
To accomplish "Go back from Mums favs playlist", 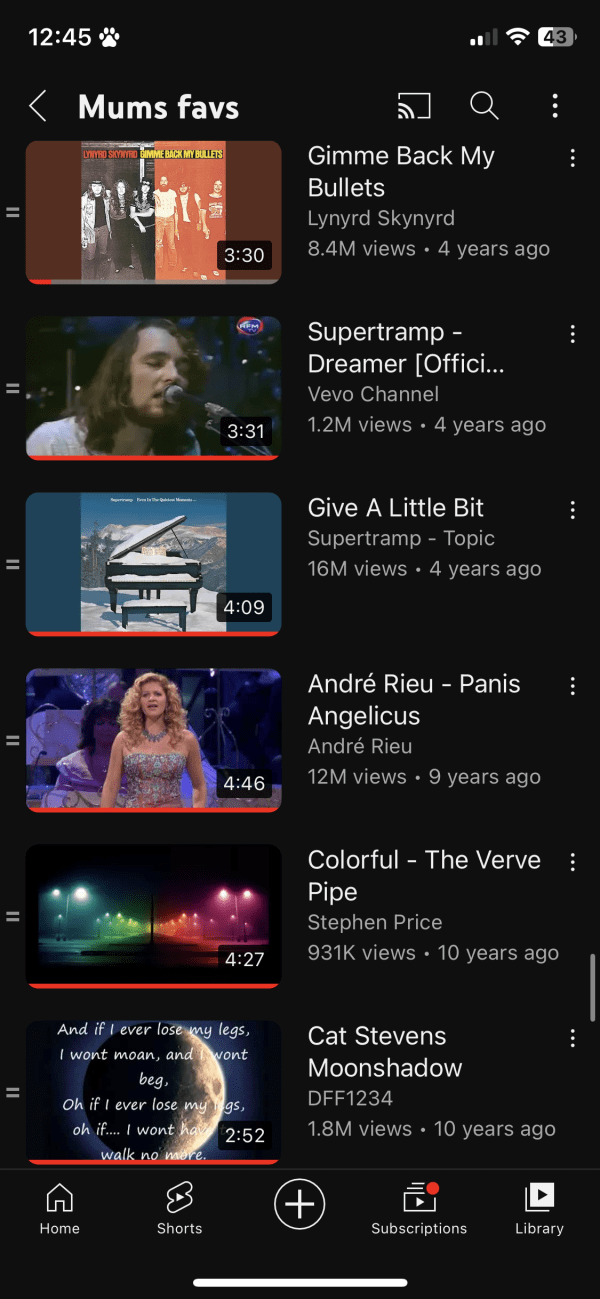I will pos(38,106).
